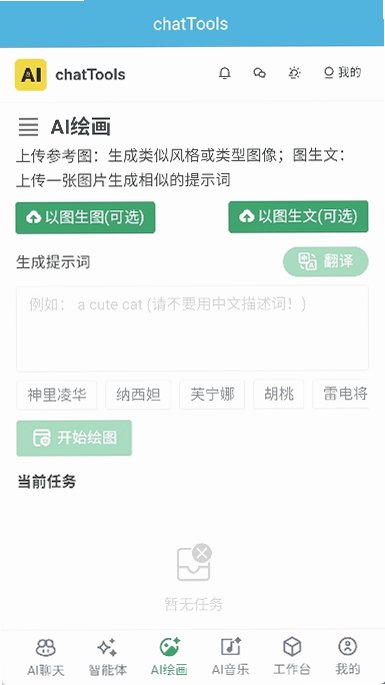Switch to the 智能体 tab
Screen dimensions: 385x685
tap(108, 656)
